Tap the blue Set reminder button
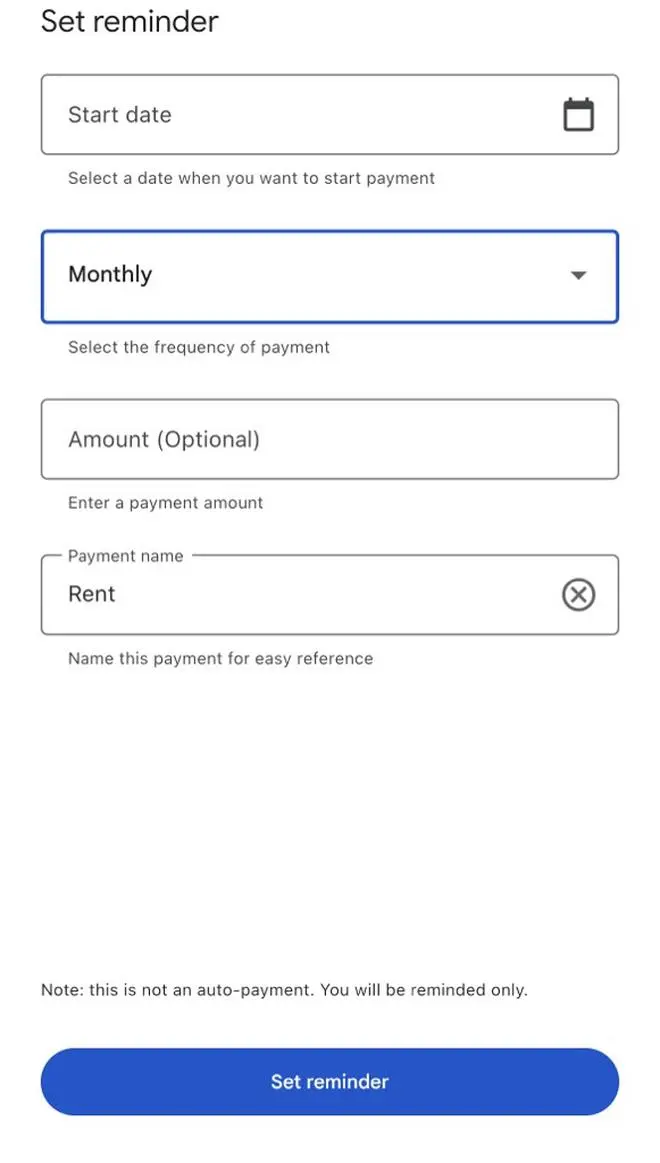The width and height of the screenshot is (660, 1163). click(x=329, y=1081)
